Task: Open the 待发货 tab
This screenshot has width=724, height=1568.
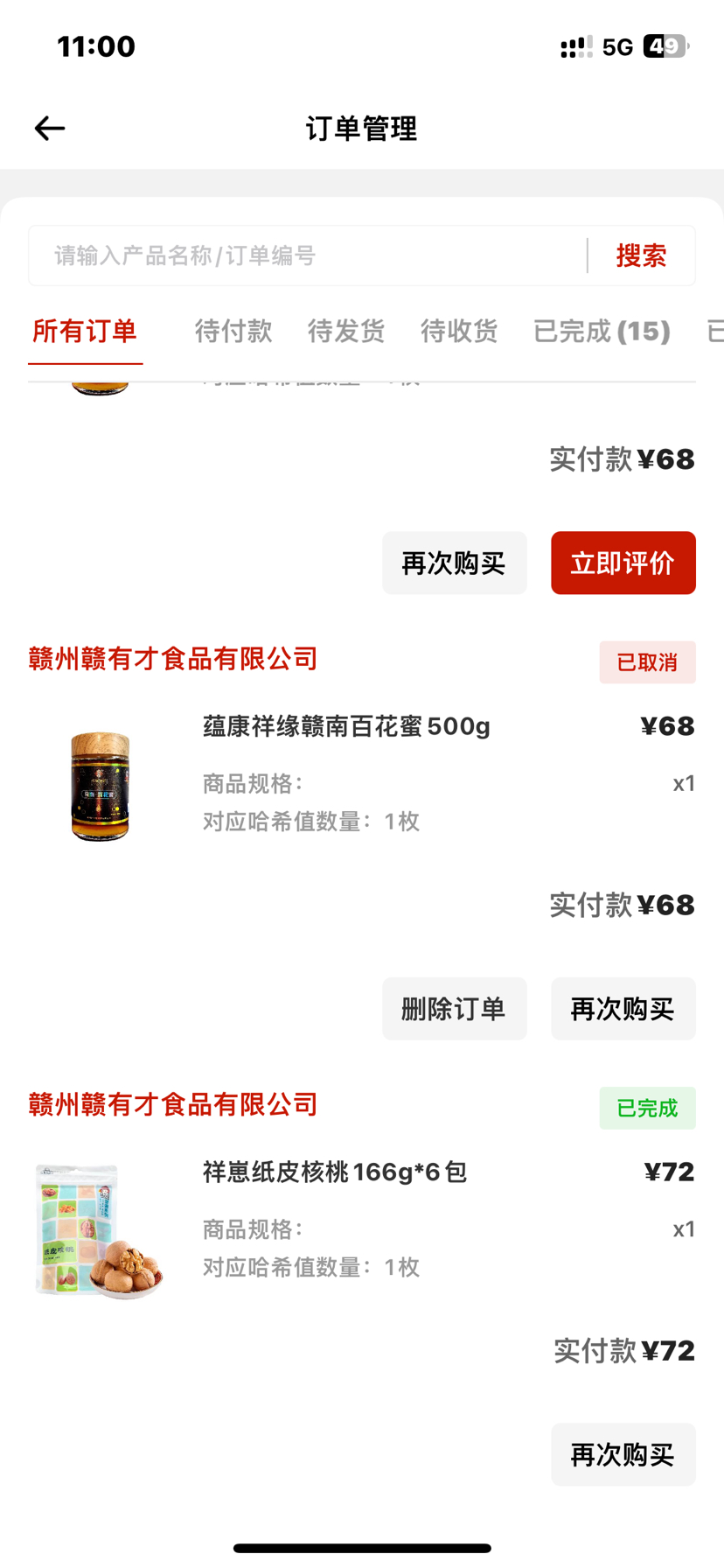Action: coord(346,332)
